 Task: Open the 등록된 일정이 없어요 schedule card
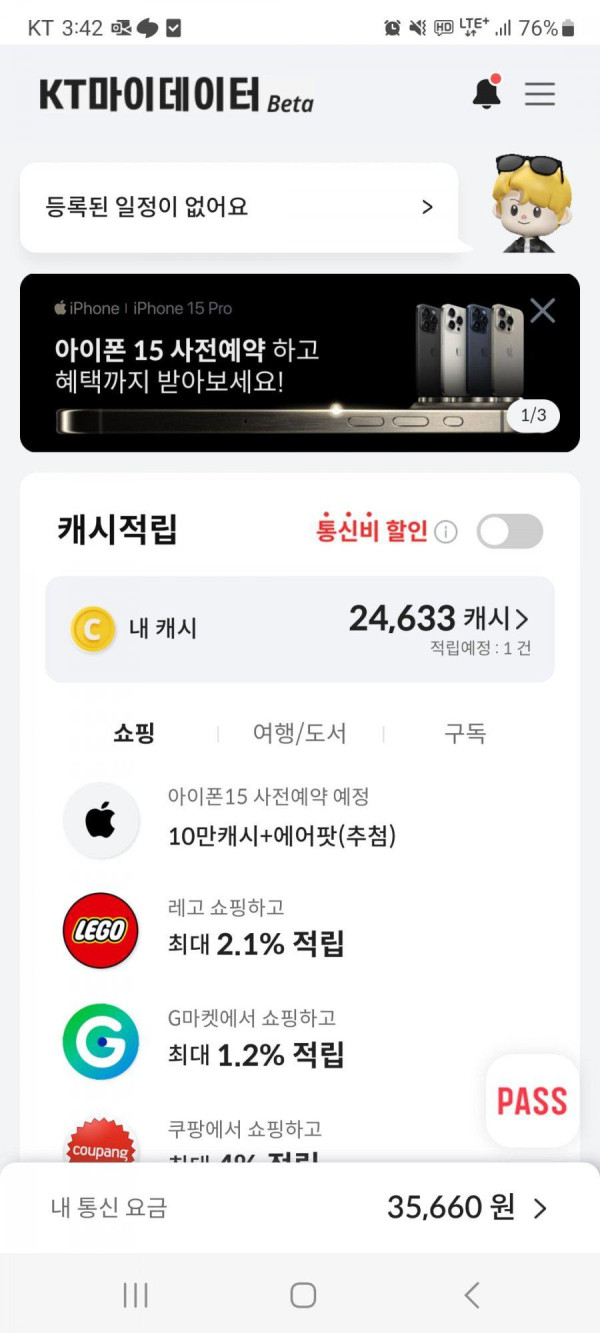point(240,207)
